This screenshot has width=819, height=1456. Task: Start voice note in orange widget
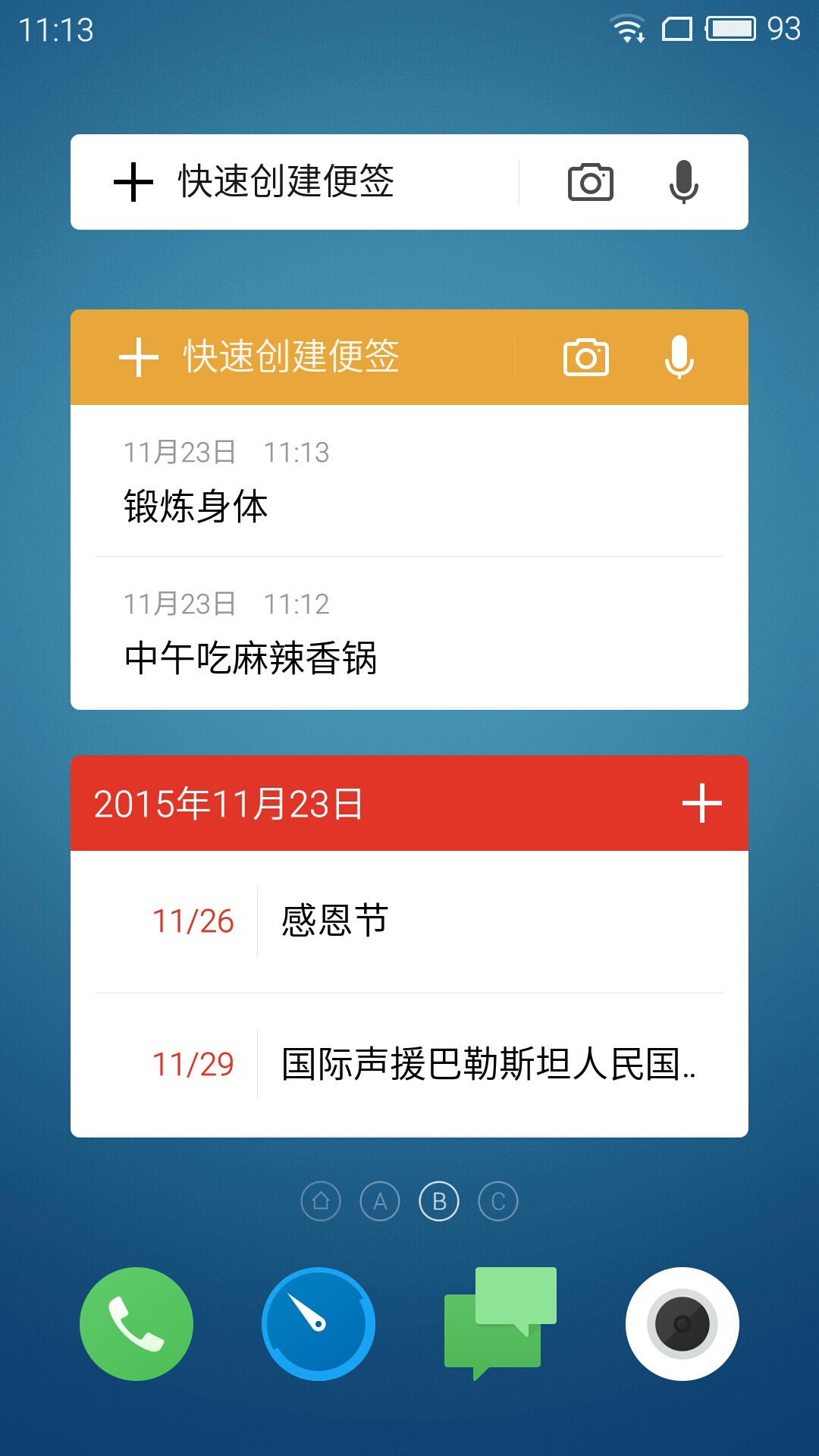pos(679,357)
